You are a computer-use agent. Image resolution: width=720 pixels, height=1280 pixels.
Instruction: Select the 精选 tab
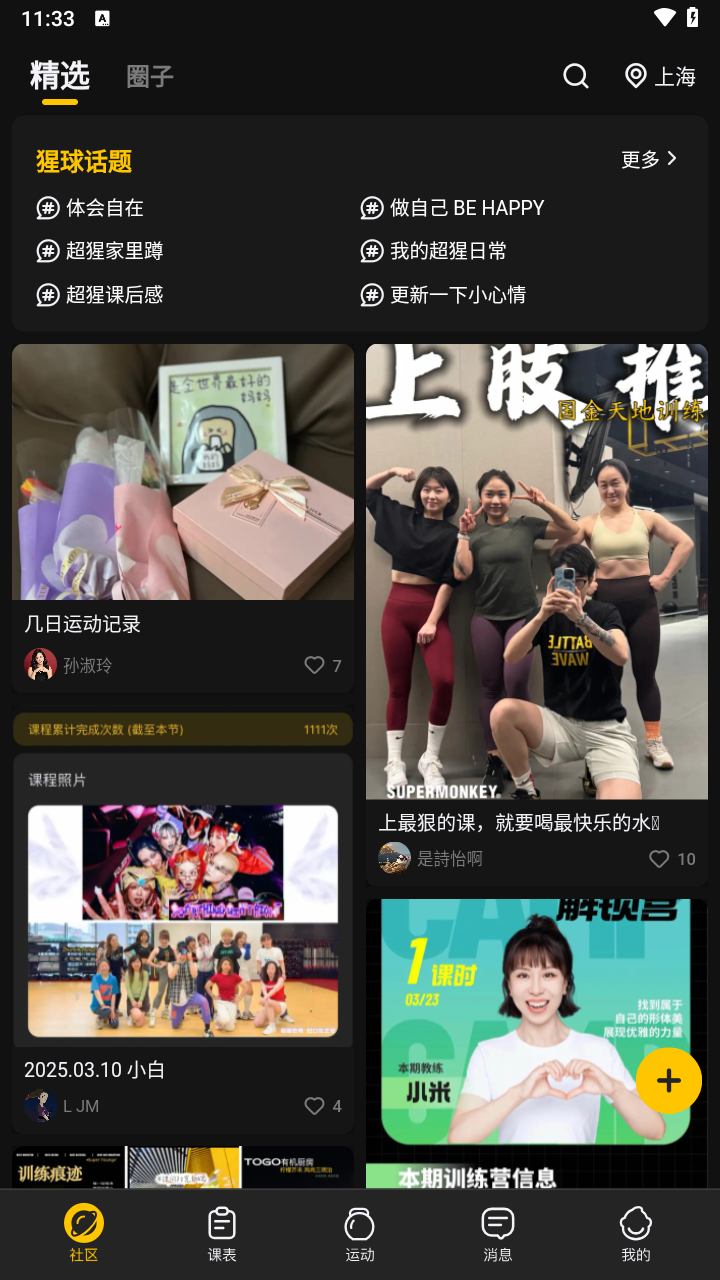[60, 76]
